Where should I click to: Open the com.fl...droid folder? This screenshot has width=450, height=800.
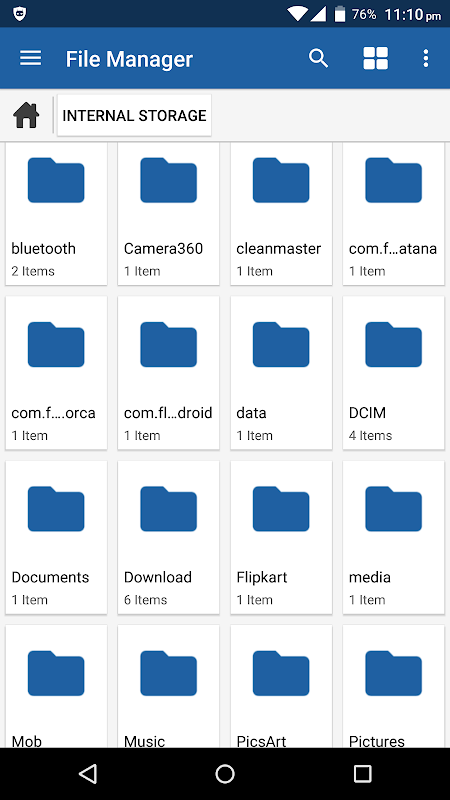click(x=168, y=373)
